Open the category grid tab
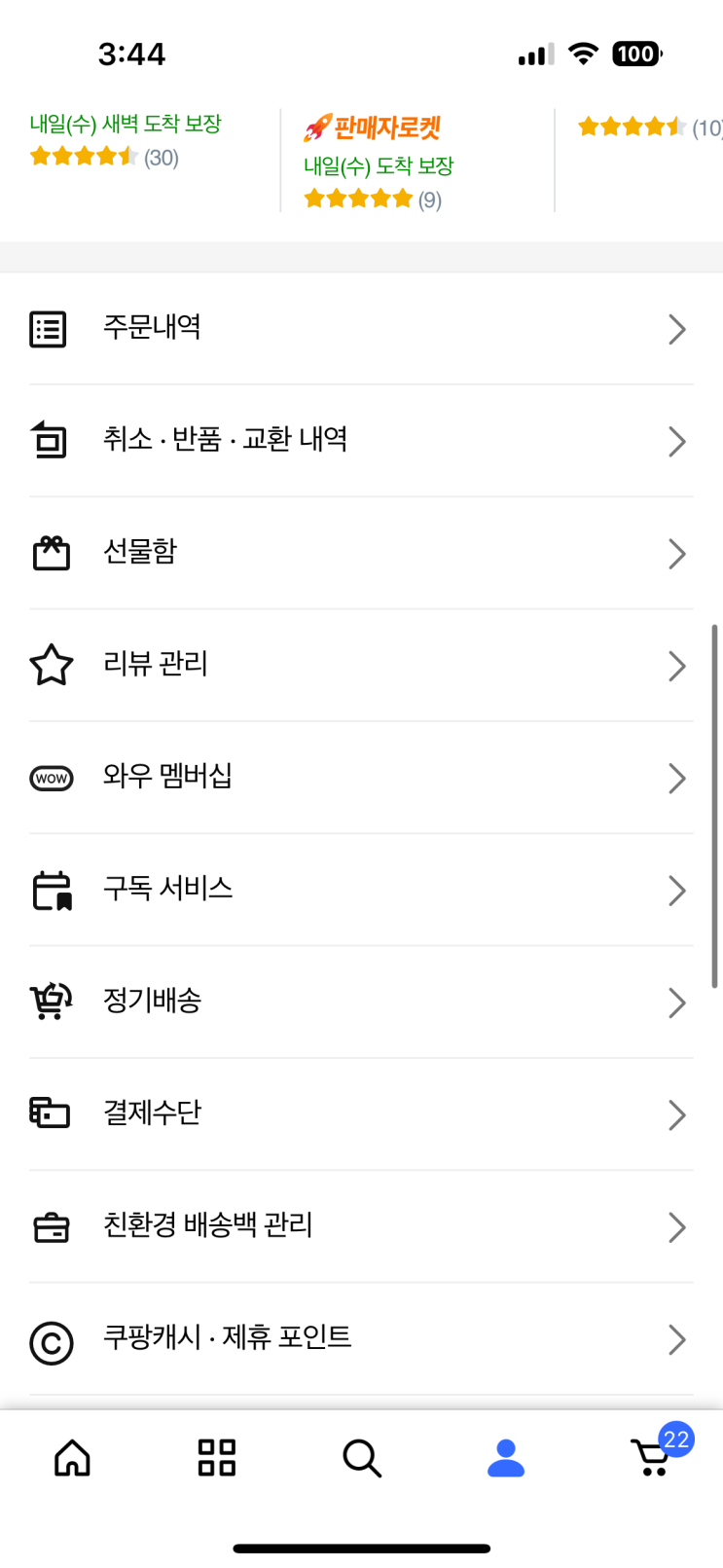This screenshot has height=1568, width=723. click(217, 1458)
